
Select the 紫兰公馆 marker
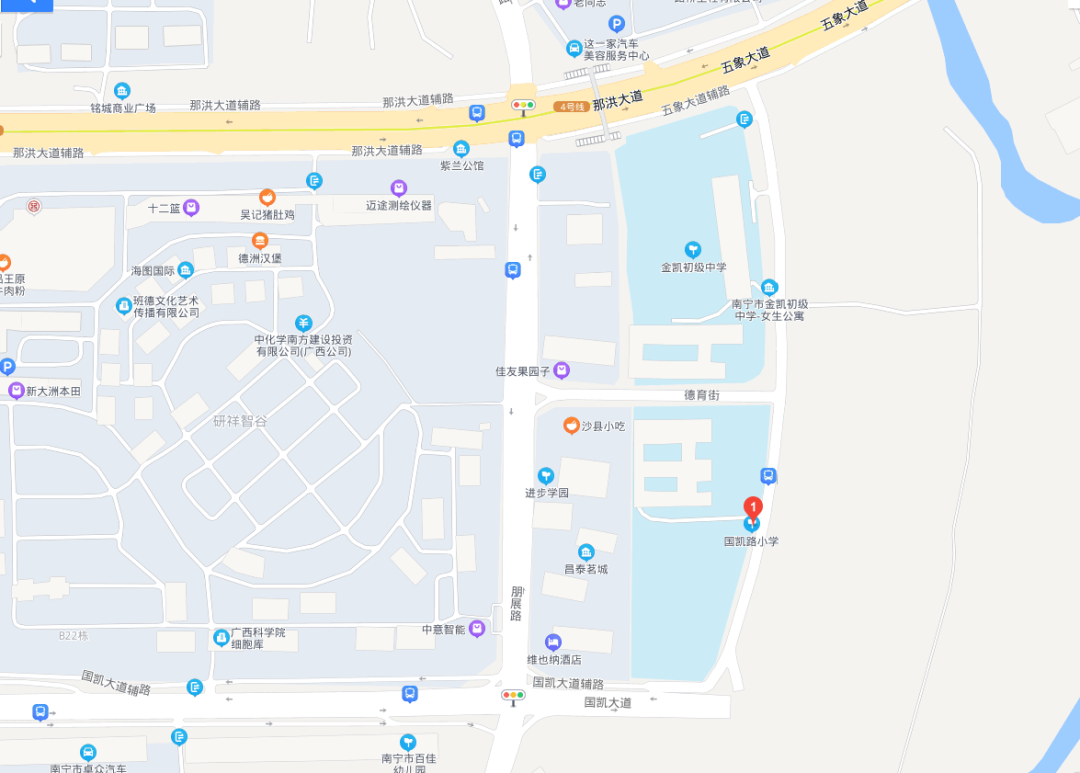(461, 148)
